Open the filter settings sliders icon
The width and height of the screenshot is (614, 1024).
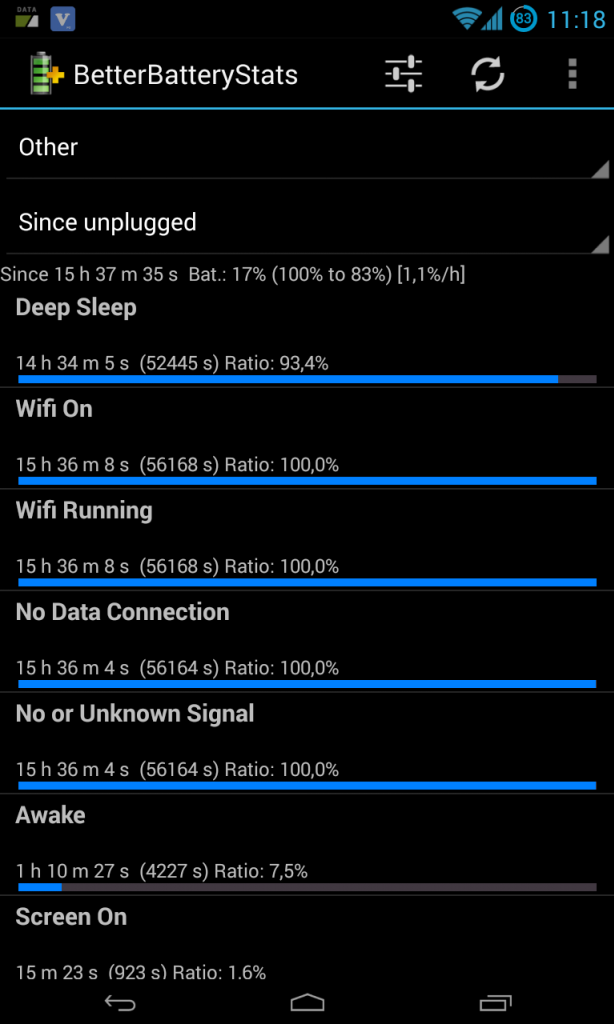coord(403,75)
